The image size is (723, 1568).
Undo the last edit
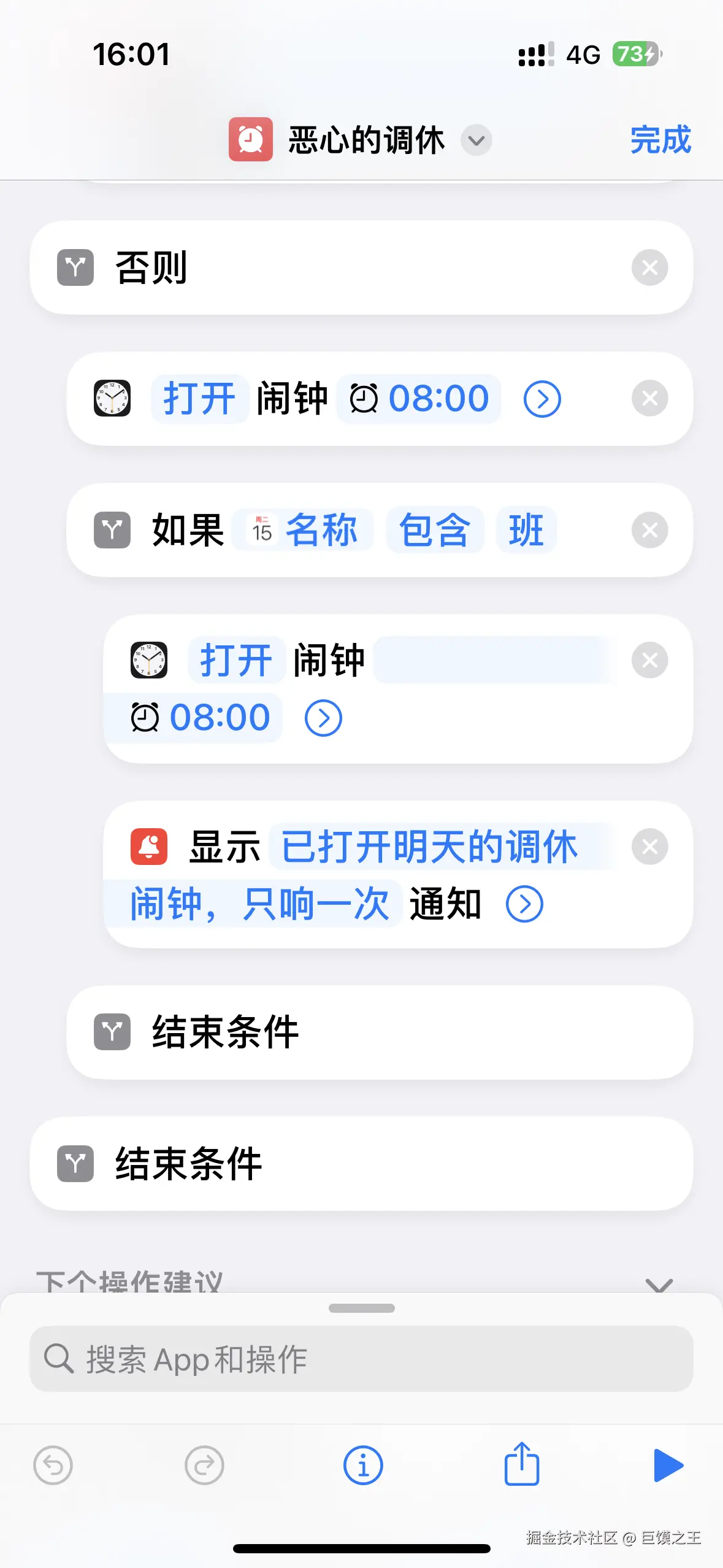coord(53,1466)
